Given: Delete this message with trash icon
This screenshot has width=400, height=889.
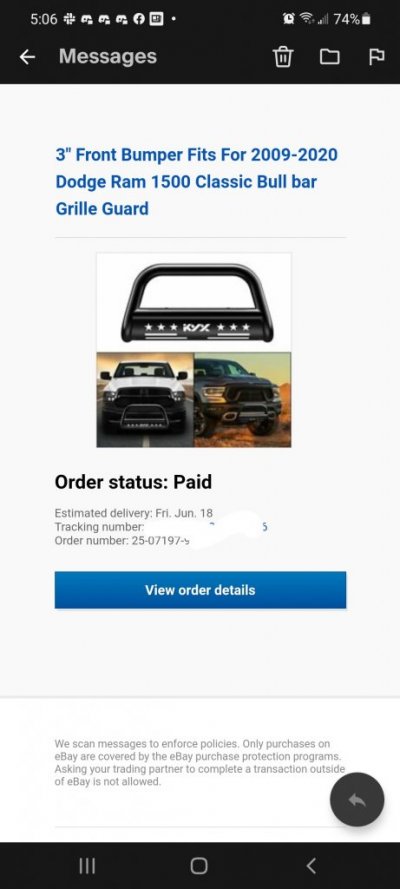Looking at the screenshot, I should pos(283,57).
